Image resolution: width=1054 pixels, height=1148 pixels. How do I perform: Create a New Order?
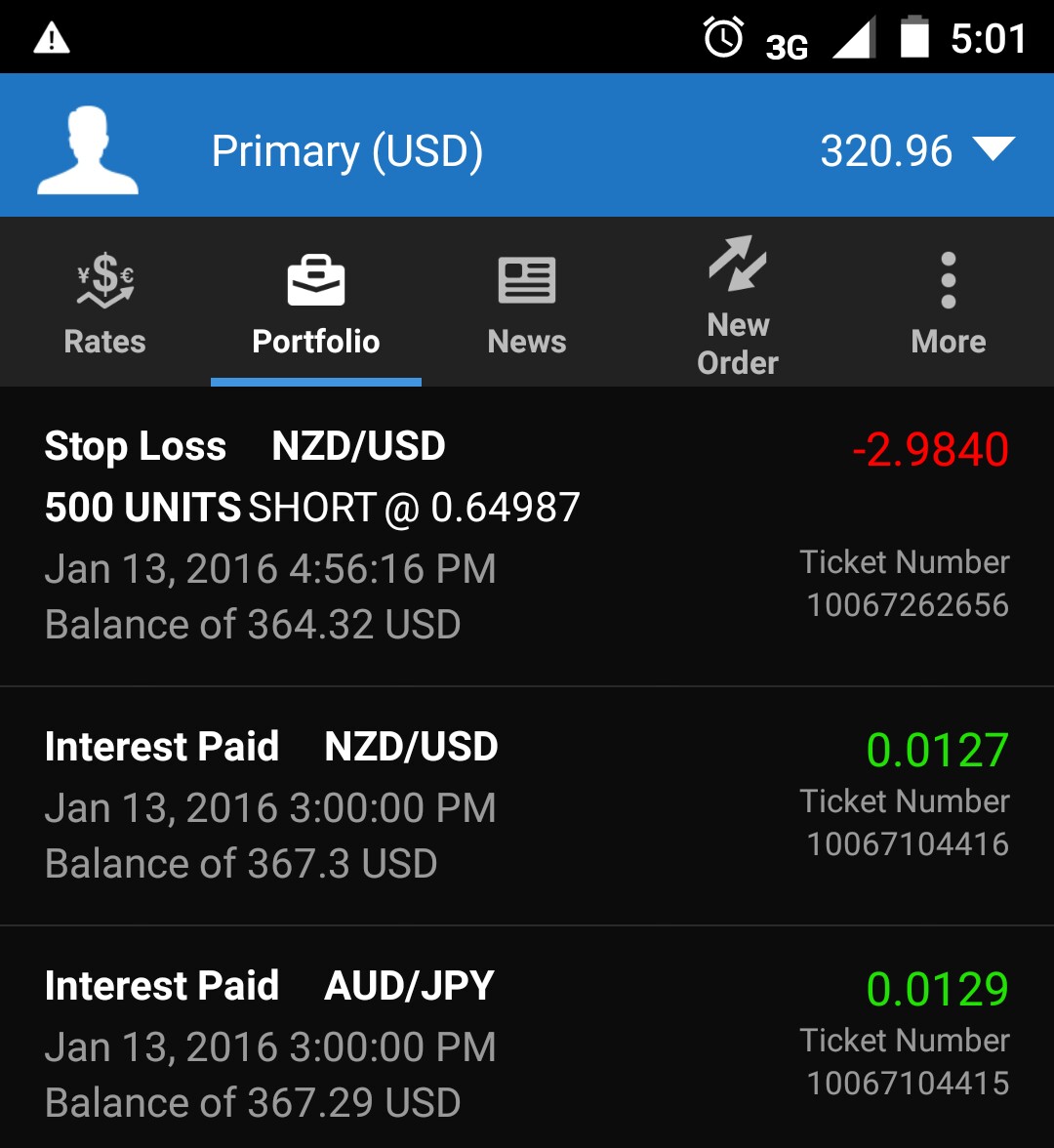click(x=738, y=305)
